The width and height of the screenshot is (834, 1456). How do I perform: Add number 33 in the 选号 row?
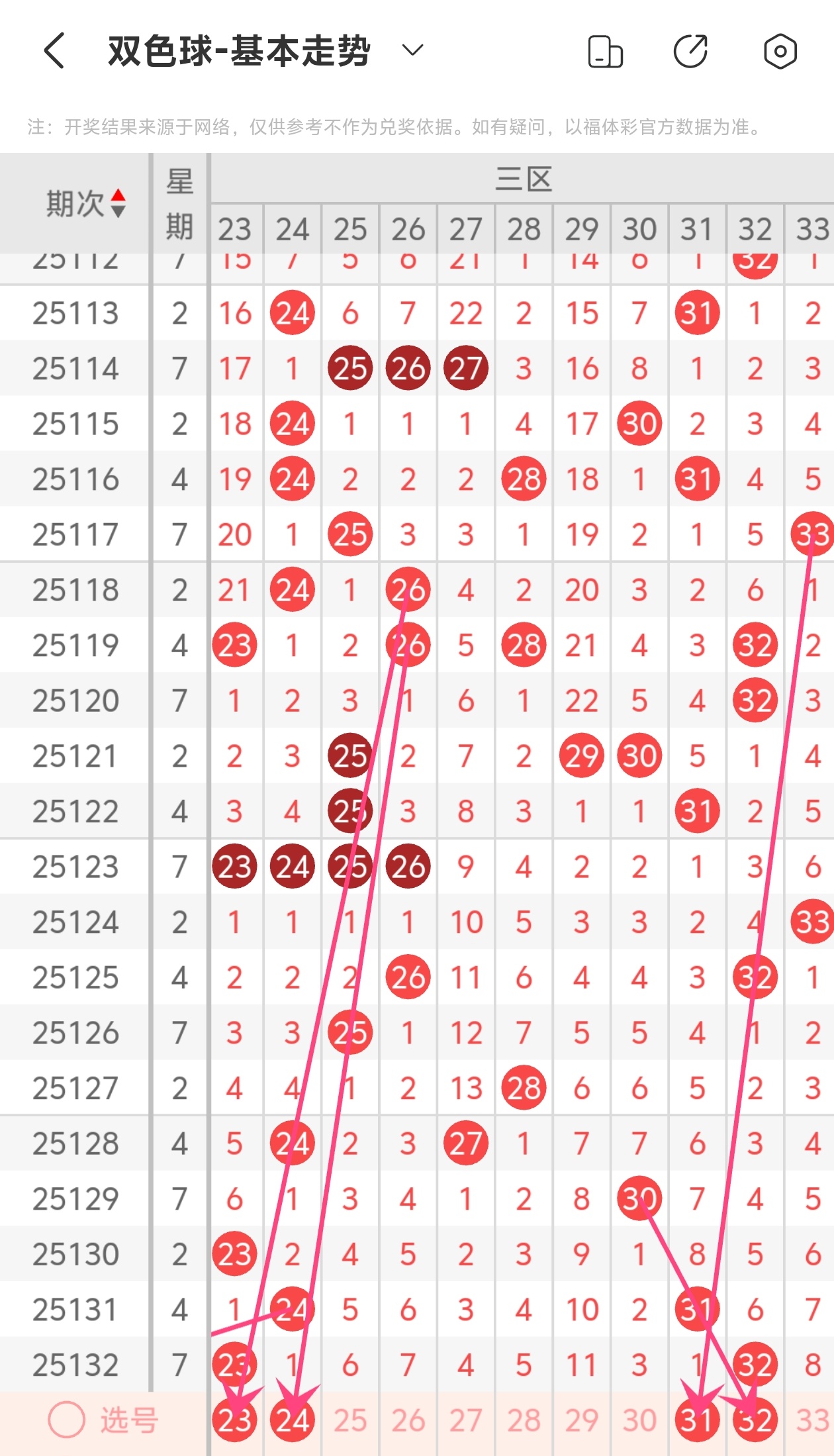point(811,1420)
